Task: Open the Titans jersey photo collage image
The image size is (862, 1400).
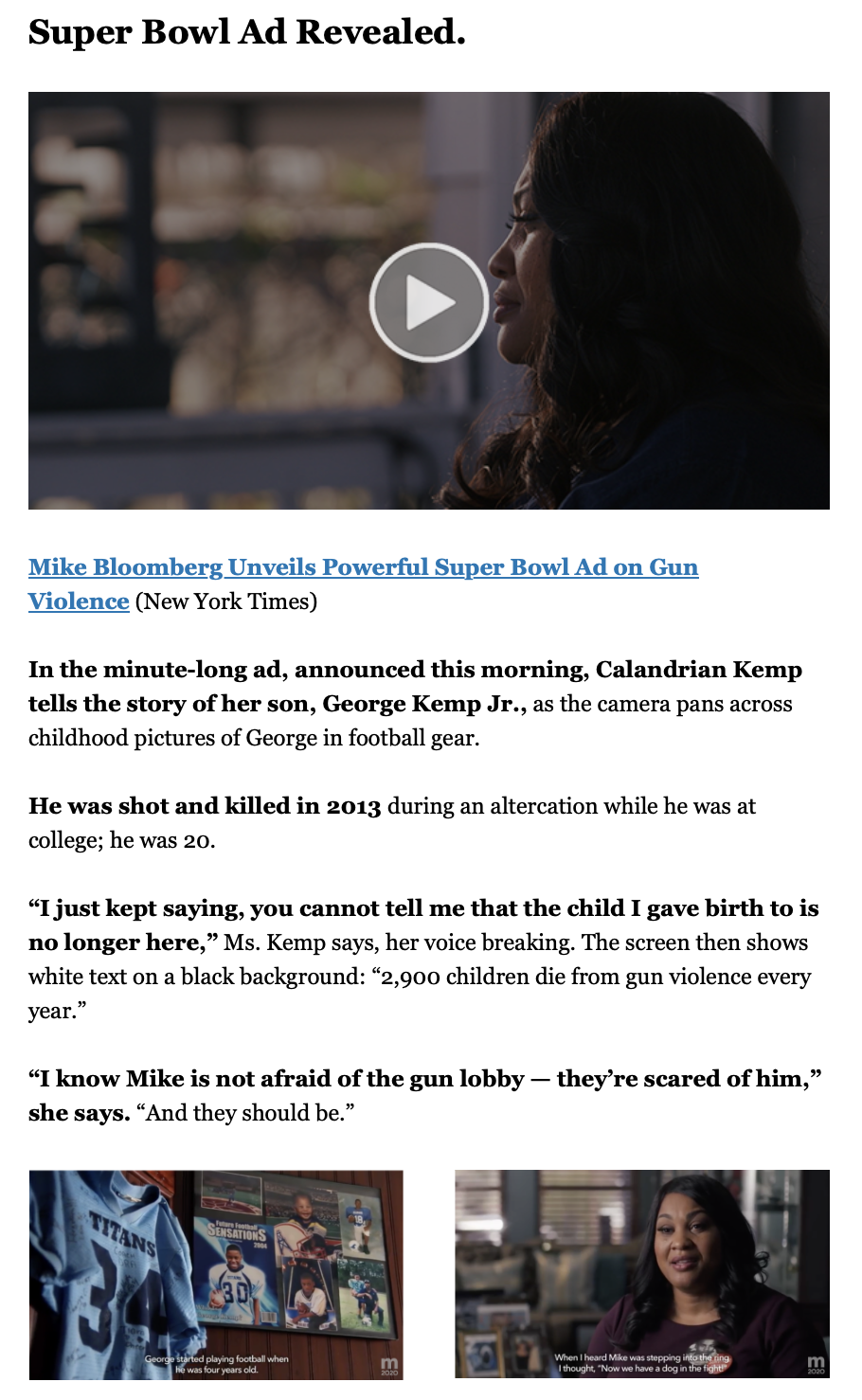Action: (216, 1274)
